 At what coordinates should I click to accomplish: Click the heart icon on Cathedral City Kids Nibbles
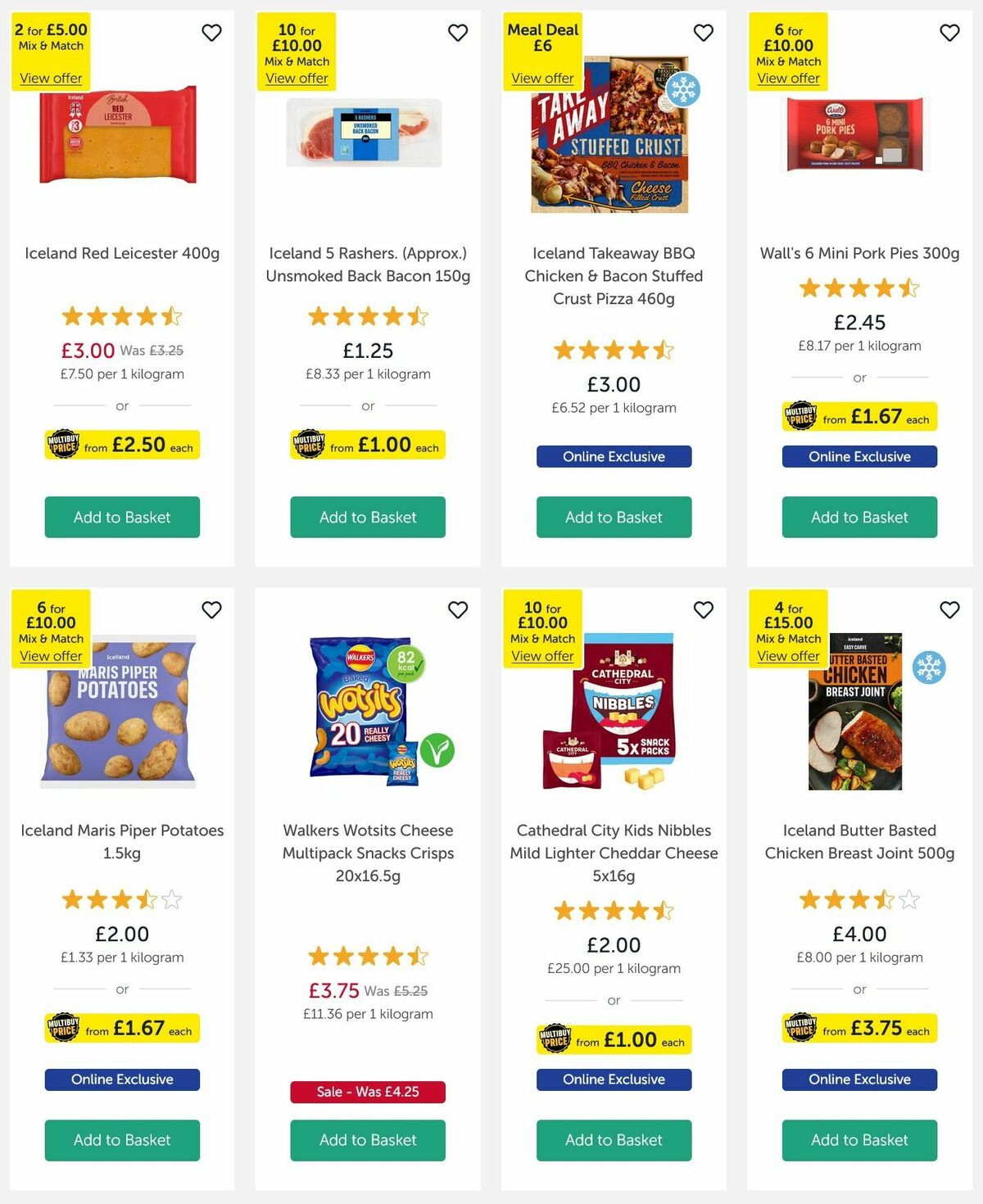coord(703,610)
